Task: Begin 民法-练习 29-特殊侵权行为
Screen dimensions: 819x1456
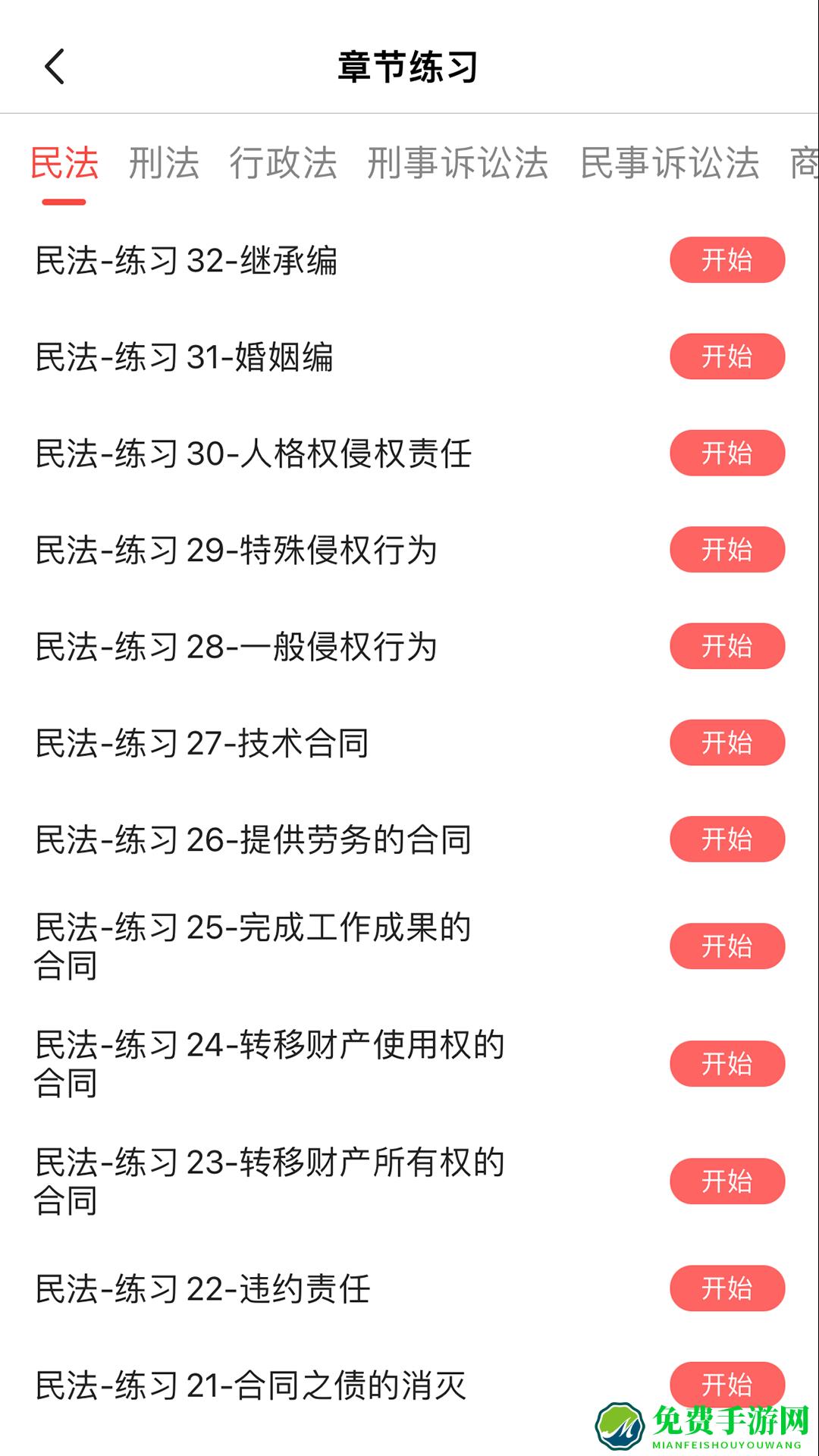Action: [x=726, y=550]
